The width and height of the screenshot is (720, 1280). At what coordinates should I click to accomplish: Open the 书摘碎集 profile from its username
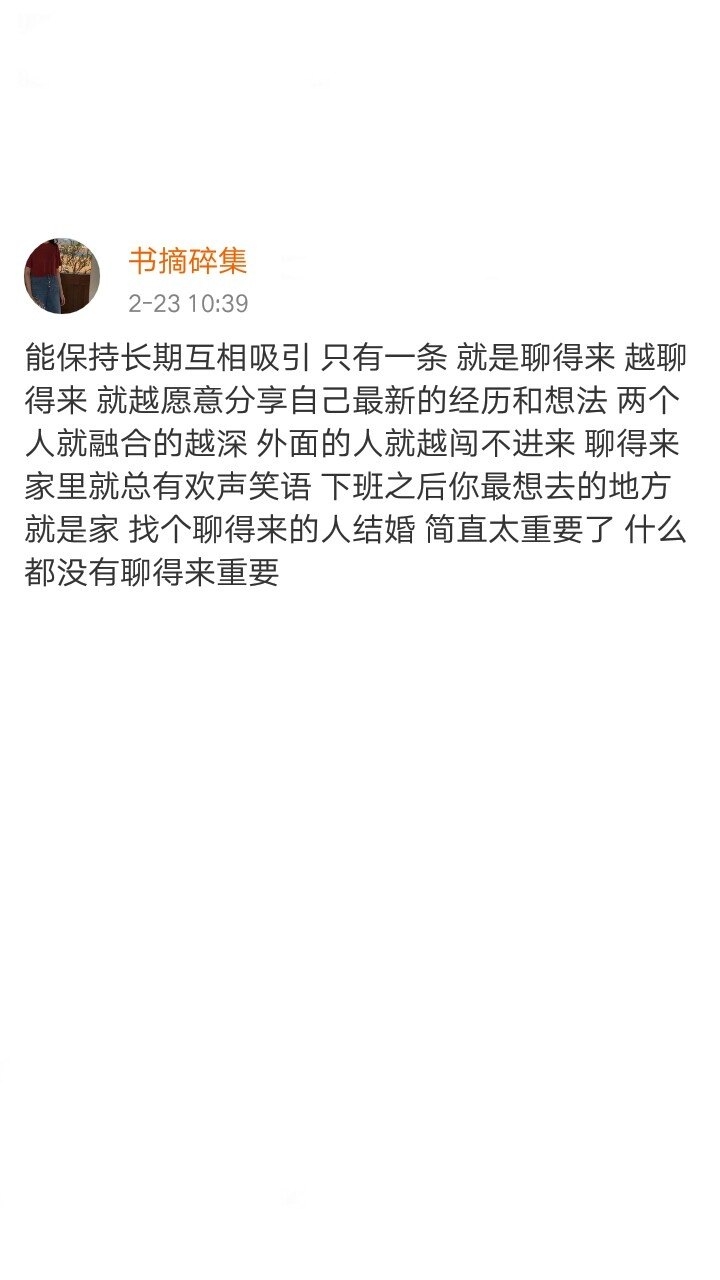tap(187, 261)
